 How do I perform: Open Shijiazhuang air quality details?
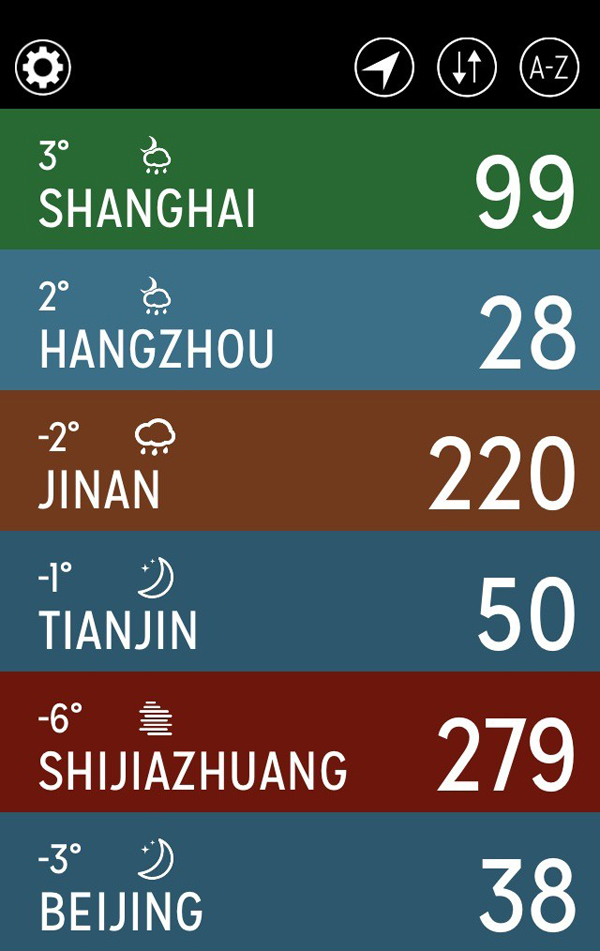point(300,741)
